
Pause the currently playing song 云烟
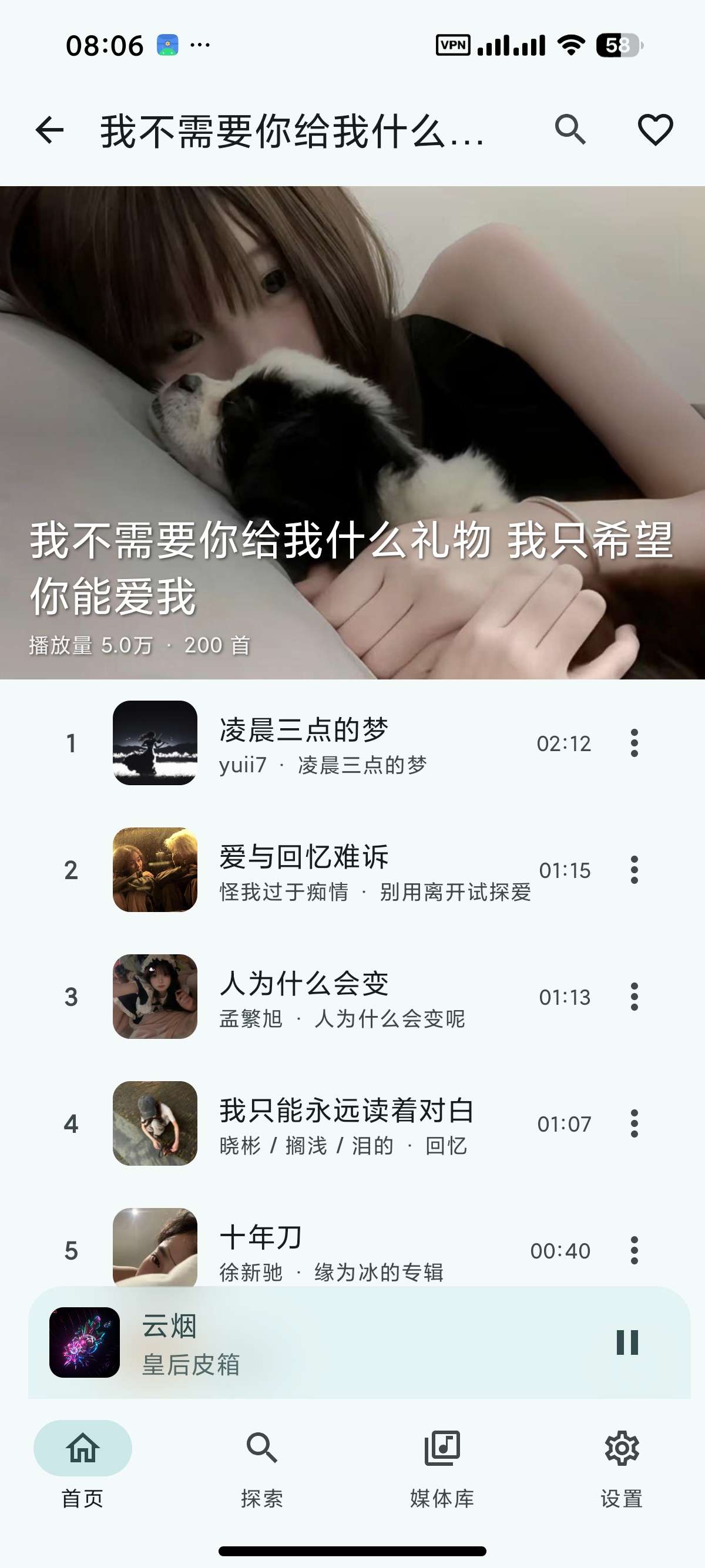627,1342
